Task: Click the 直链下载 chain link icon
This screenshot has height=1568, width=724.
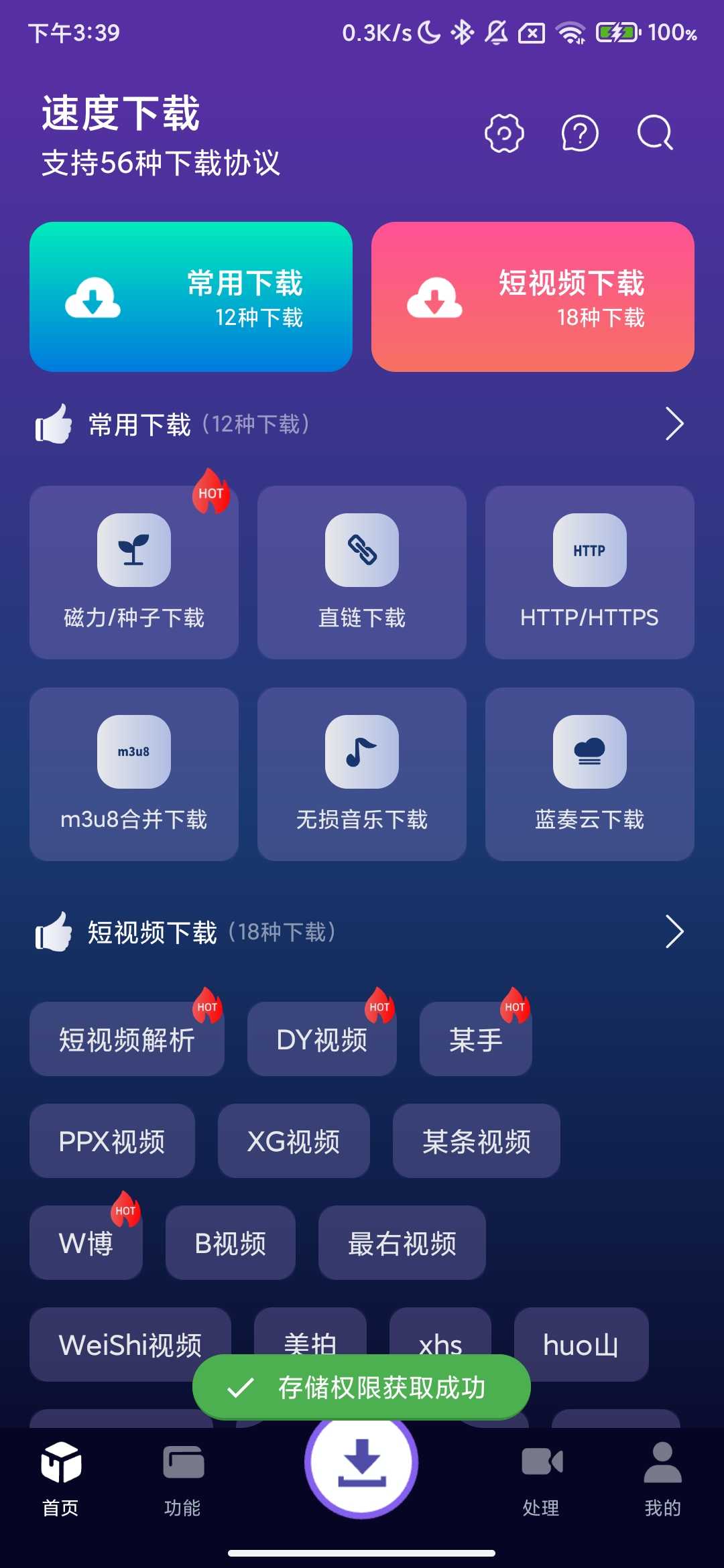Action: (x=361, y=549)
